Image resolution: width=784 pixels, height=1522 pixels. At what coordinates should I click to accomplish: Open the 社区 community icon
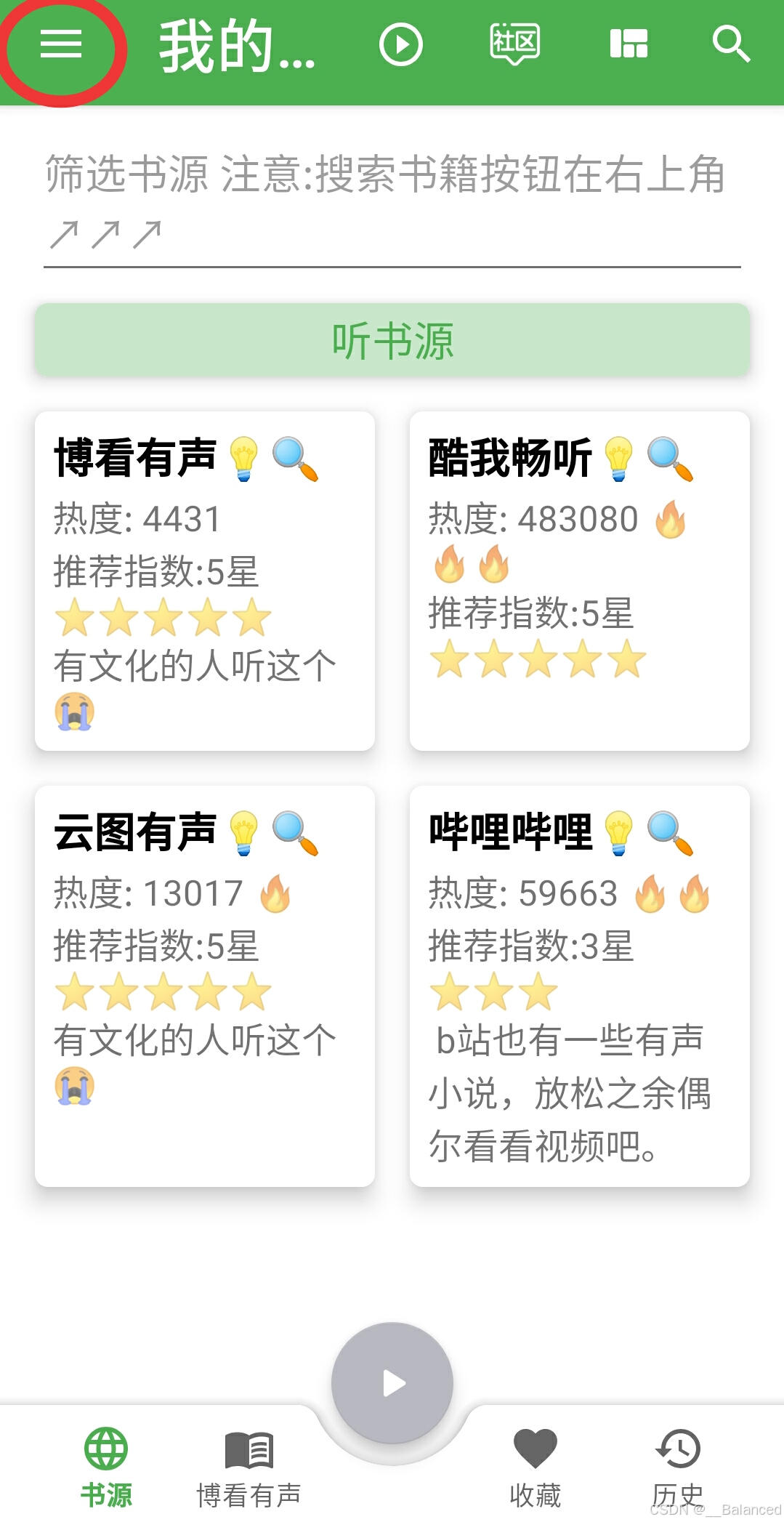tap(514, 45)
